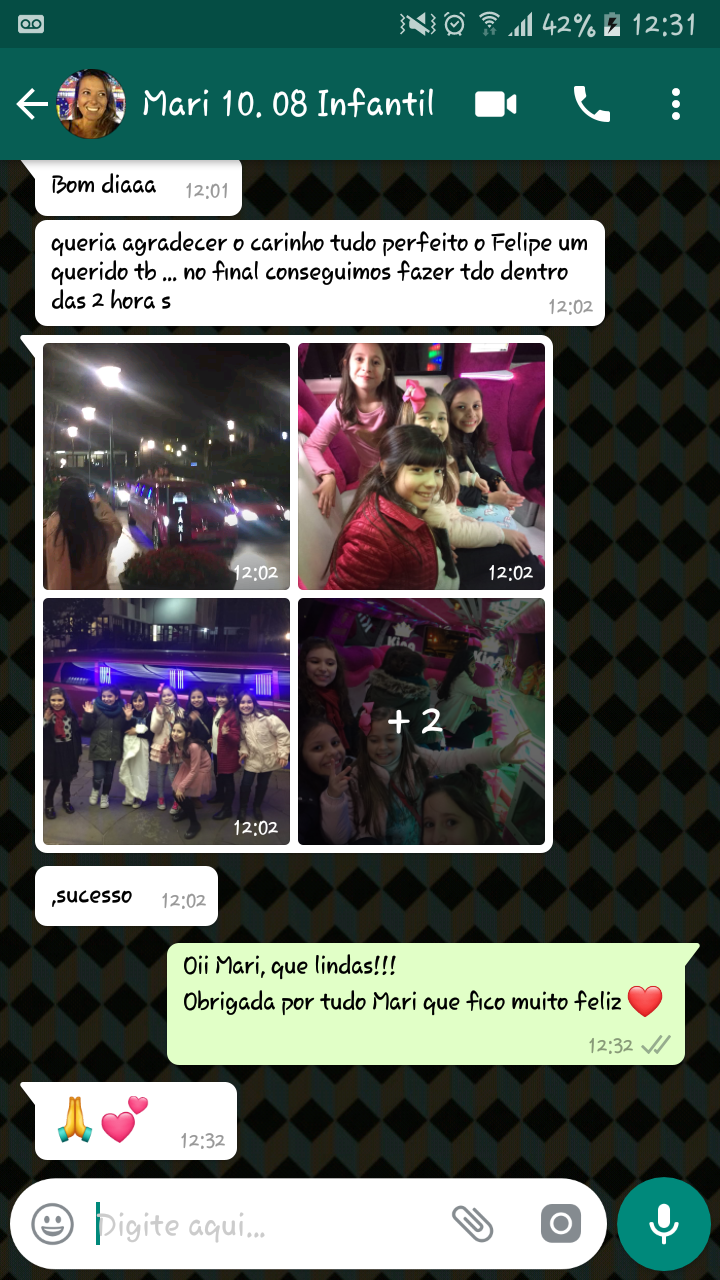
Task: Open the photo of girls inside the limo
Action: pos(421,466)
